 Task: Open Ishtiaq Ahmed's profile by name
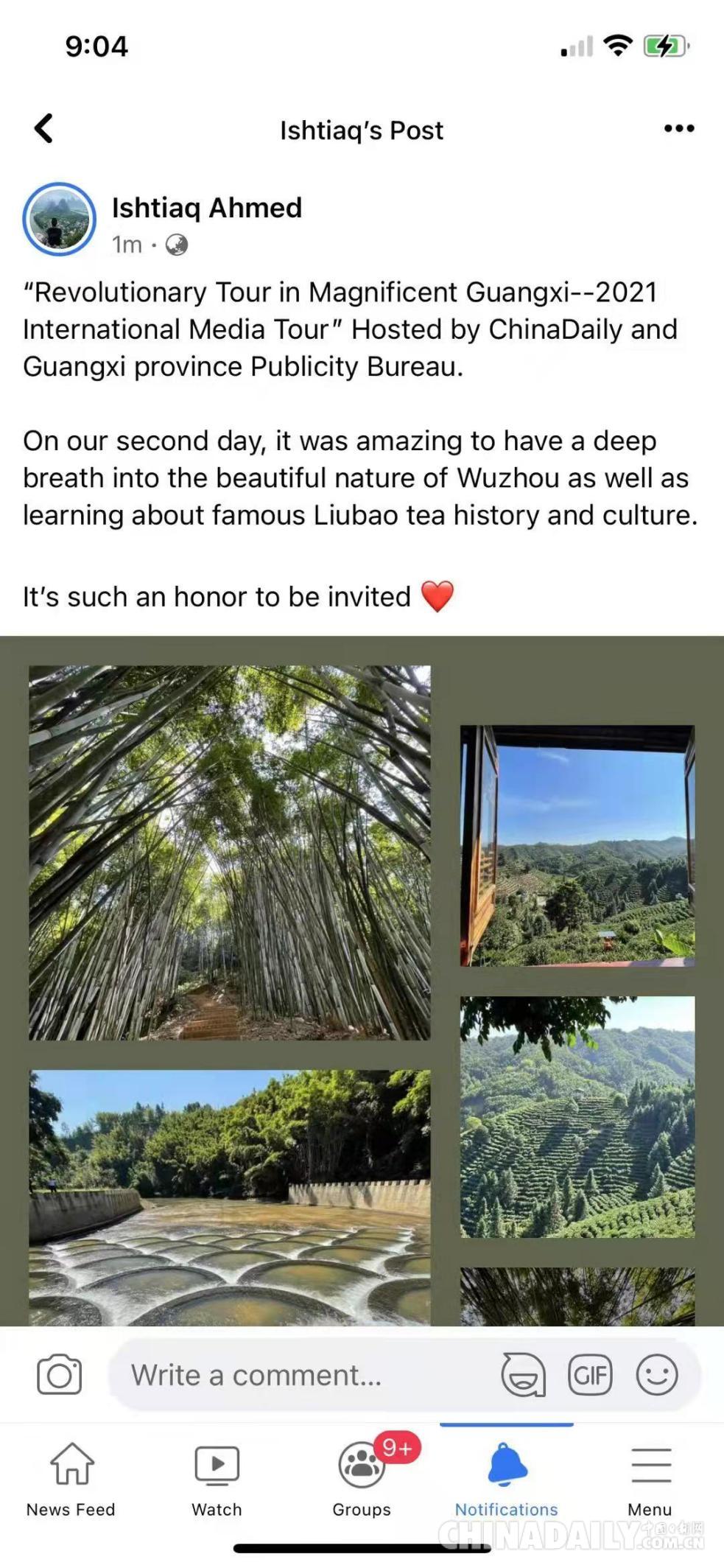pyautogui.click(x=206, y=208)
